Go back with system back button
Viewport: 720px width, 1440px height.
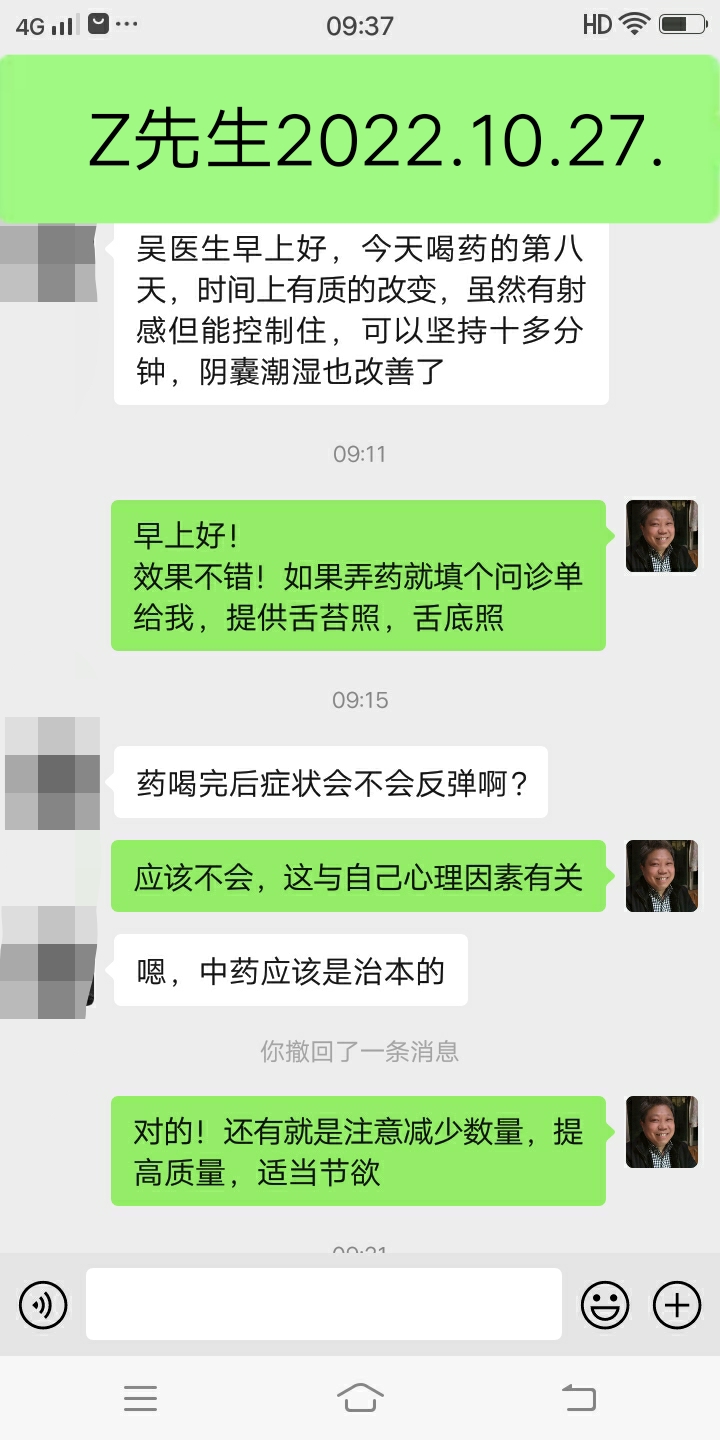(x=578, y=1397)
